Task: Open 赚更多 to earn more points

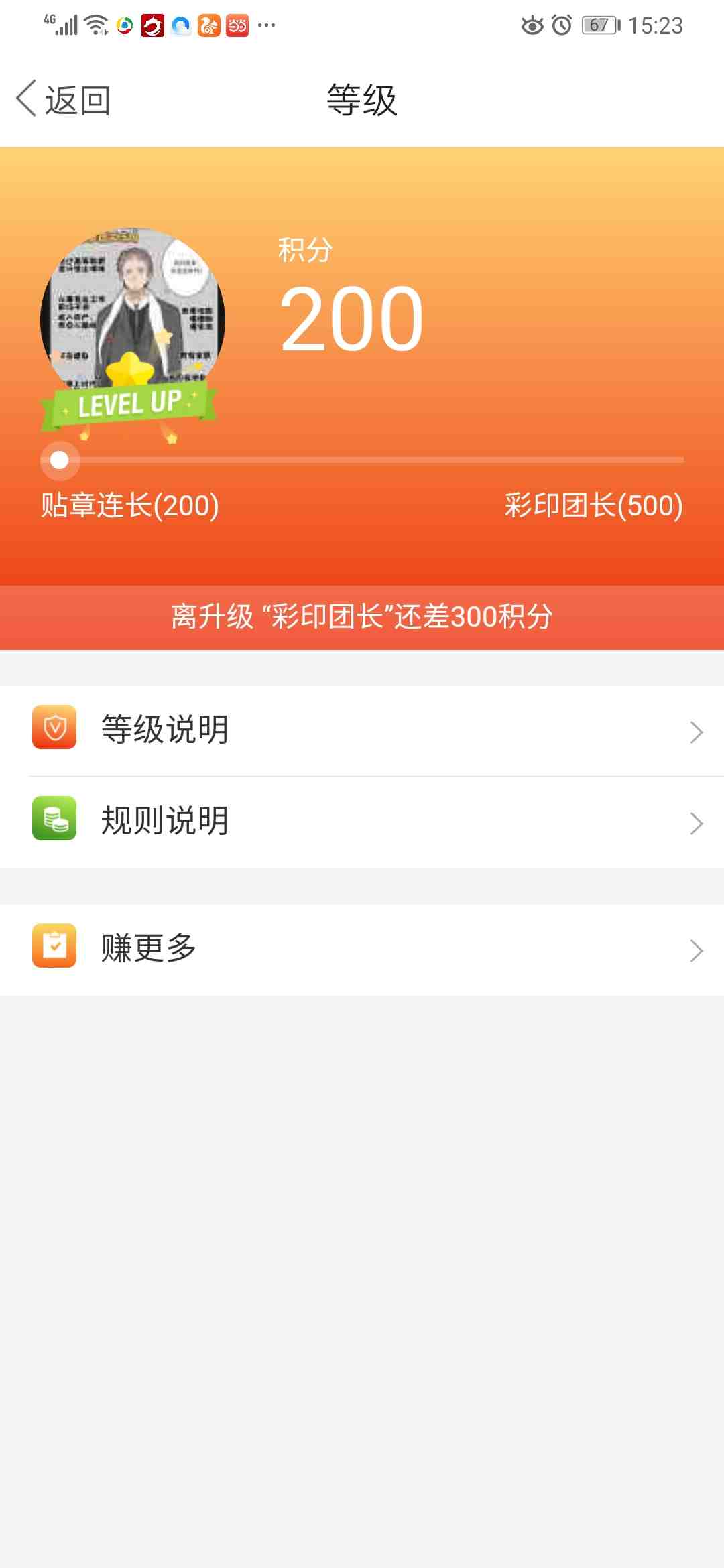Action: pos(362,949)
